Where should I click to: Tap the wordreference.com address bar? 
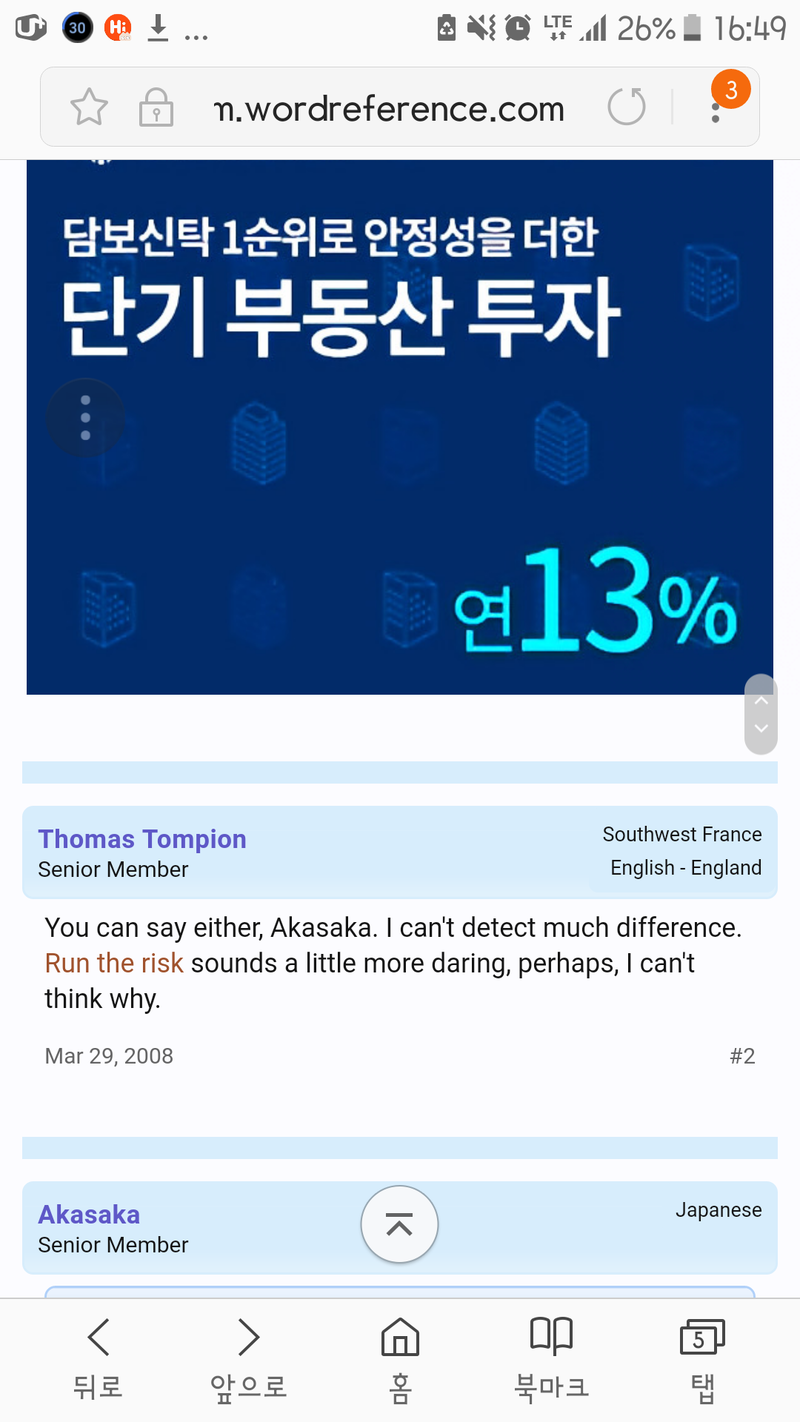(x=389, y=108)
